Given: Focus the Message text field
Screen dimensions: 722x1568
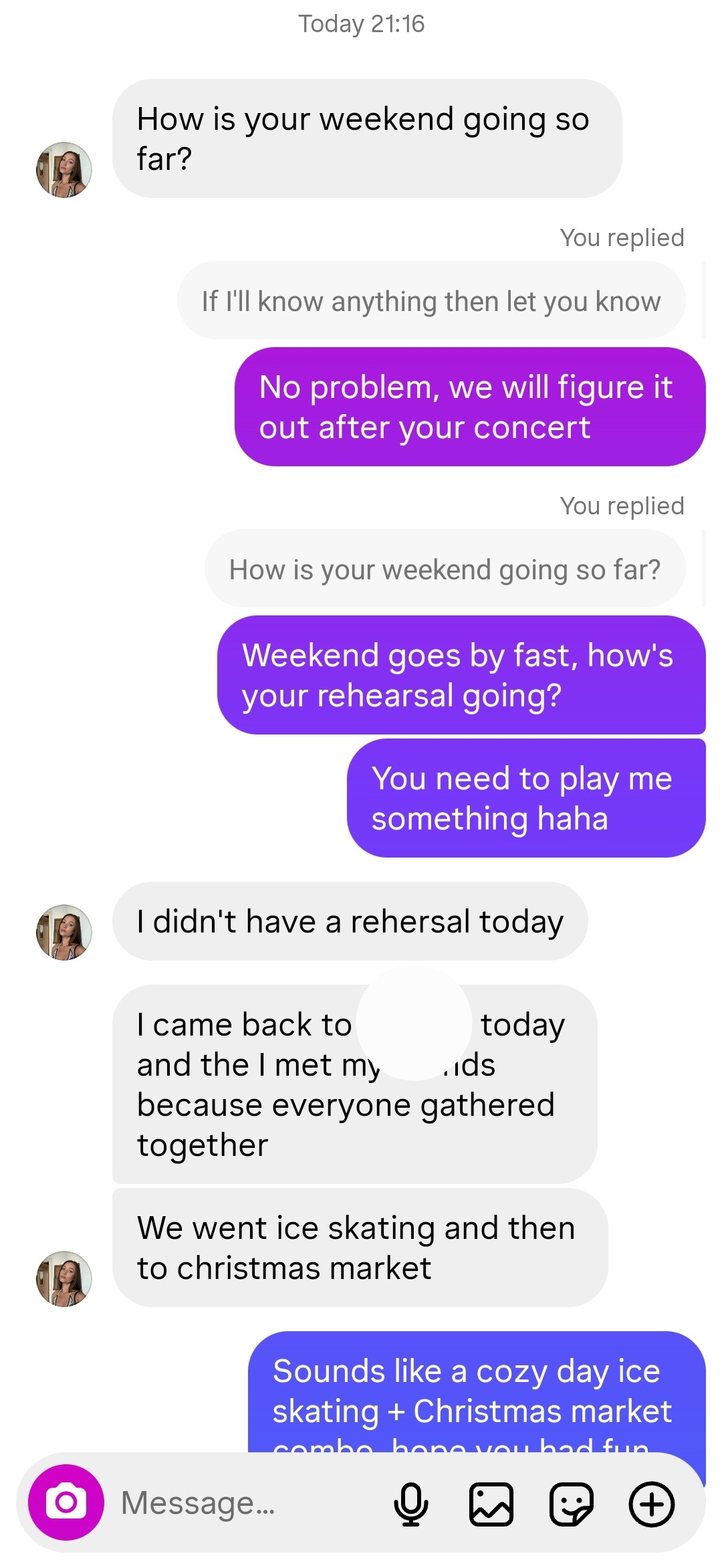Looking at the screenshot, I should click(x=247, y=1503).
